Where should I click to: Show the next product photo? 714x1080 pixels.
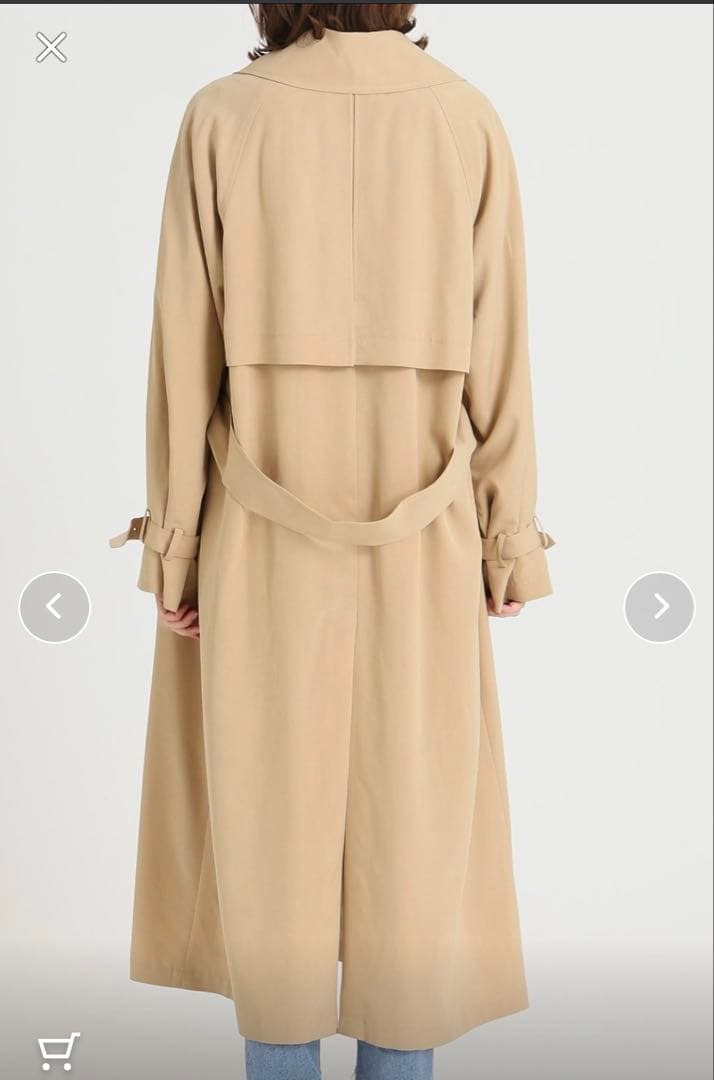(x=660, y=607)
